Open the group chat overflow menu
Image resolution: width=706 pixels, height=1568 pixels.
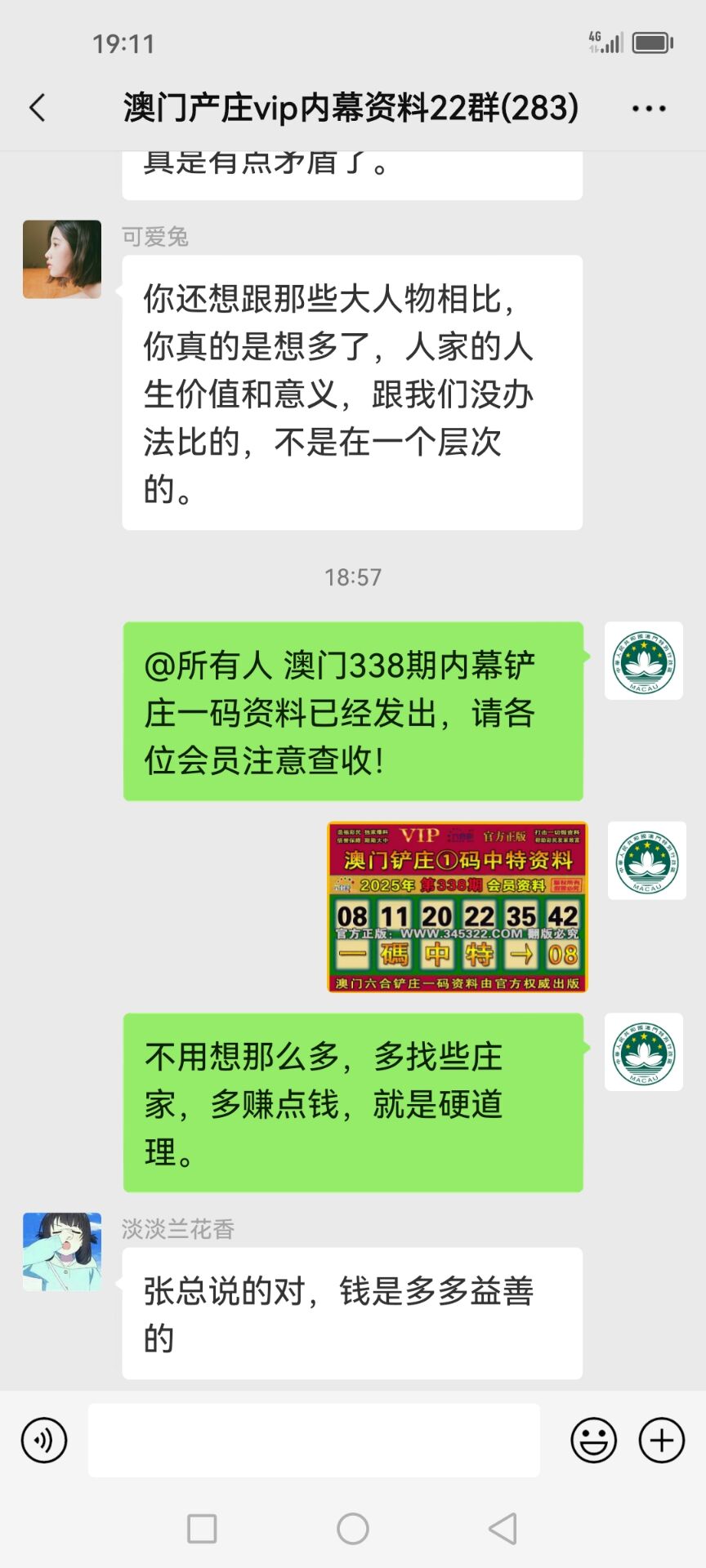tap(649, 108)
